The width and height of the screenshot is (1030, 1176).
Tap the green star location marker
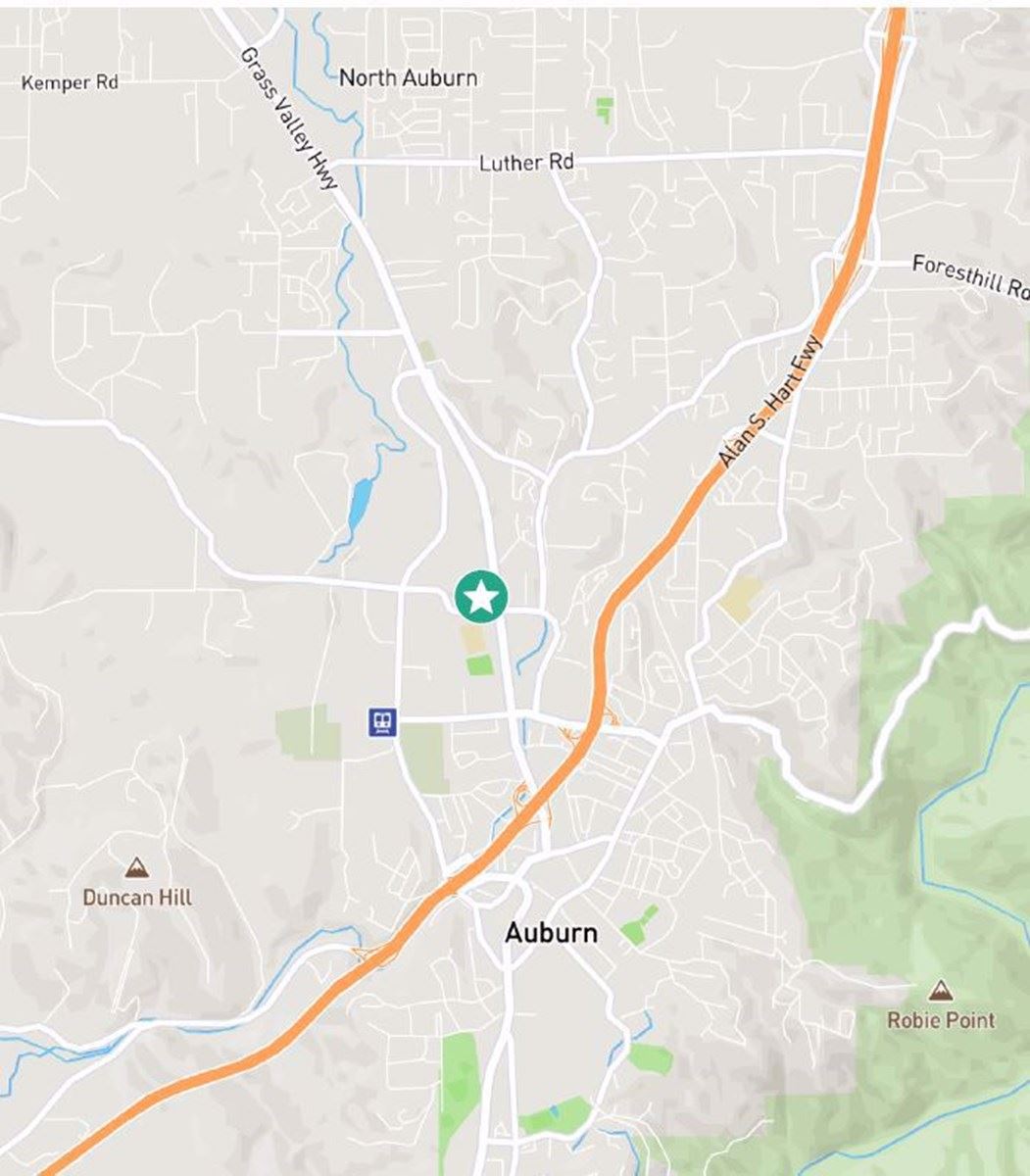pos(480,596)
